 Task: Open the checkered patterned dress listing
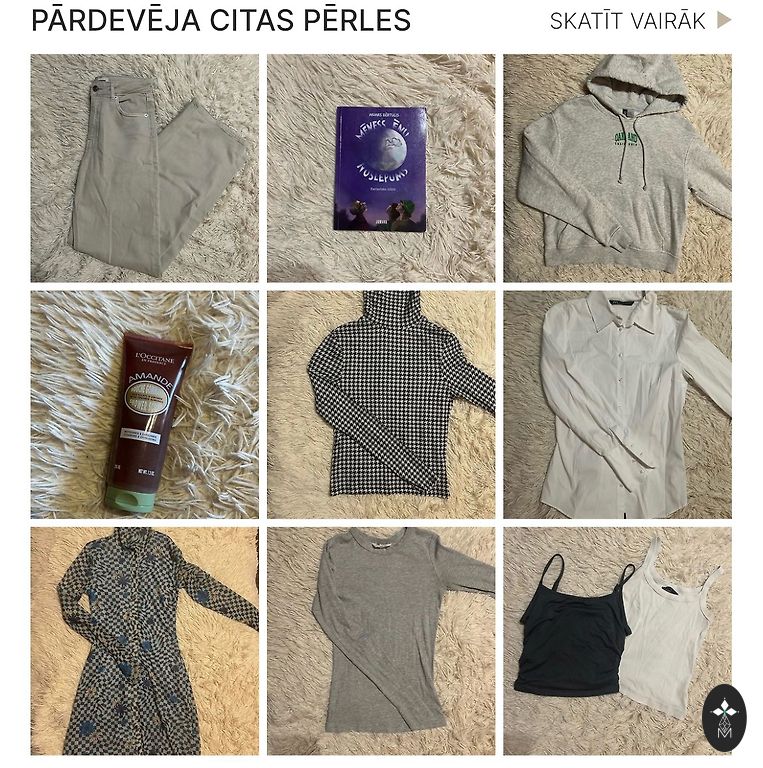144,640
